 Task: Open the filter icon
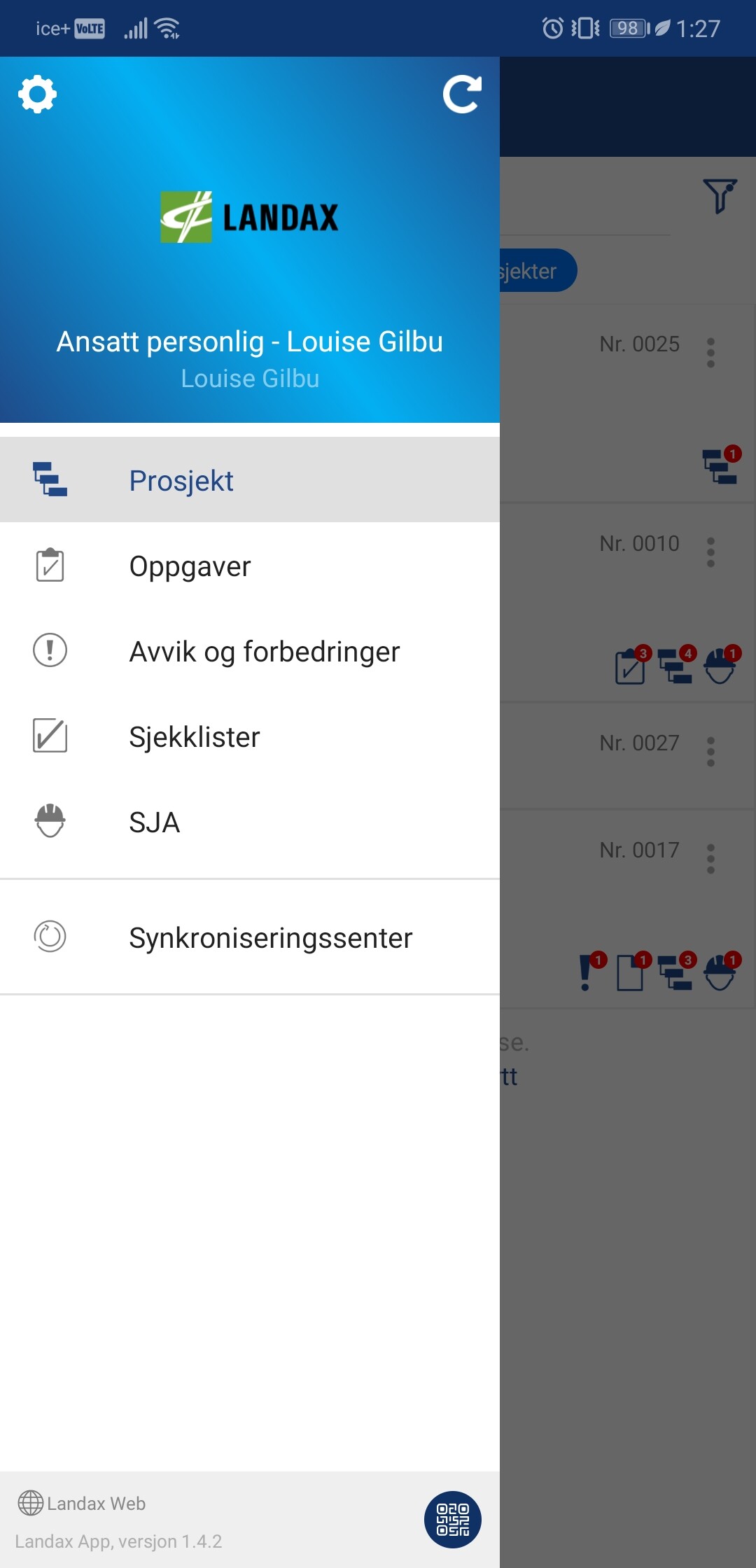[x=720, y=195]
